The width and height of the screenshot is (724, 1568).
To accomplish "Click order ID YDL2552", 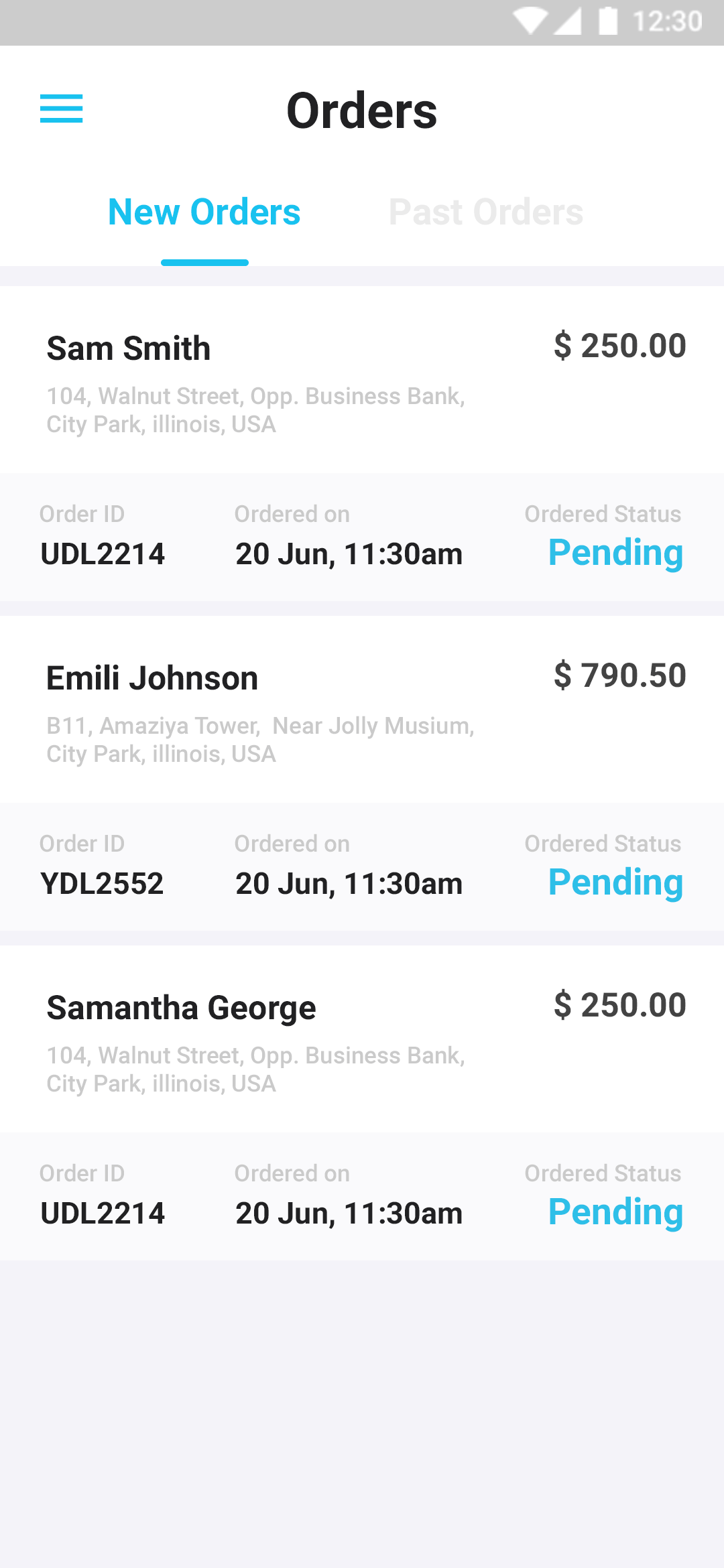I will pos(102,883).
